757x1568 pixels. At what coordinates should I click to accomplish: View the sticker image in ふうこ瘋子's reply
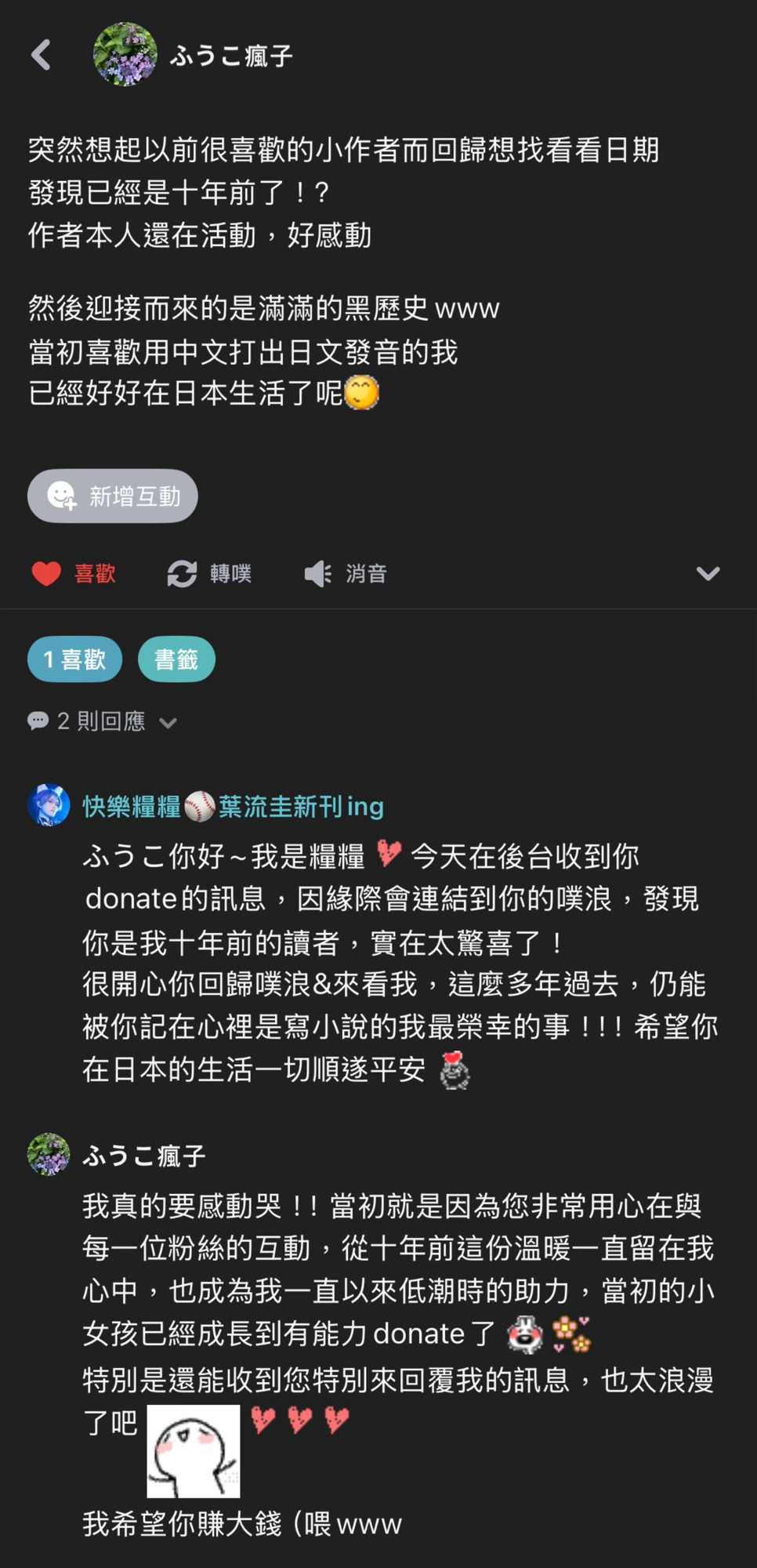pos(194,1450)
